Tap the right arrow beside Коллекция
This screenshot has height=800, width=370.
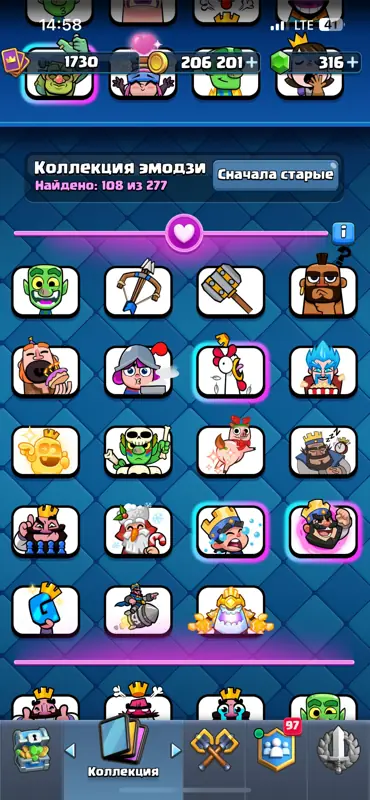176,750
